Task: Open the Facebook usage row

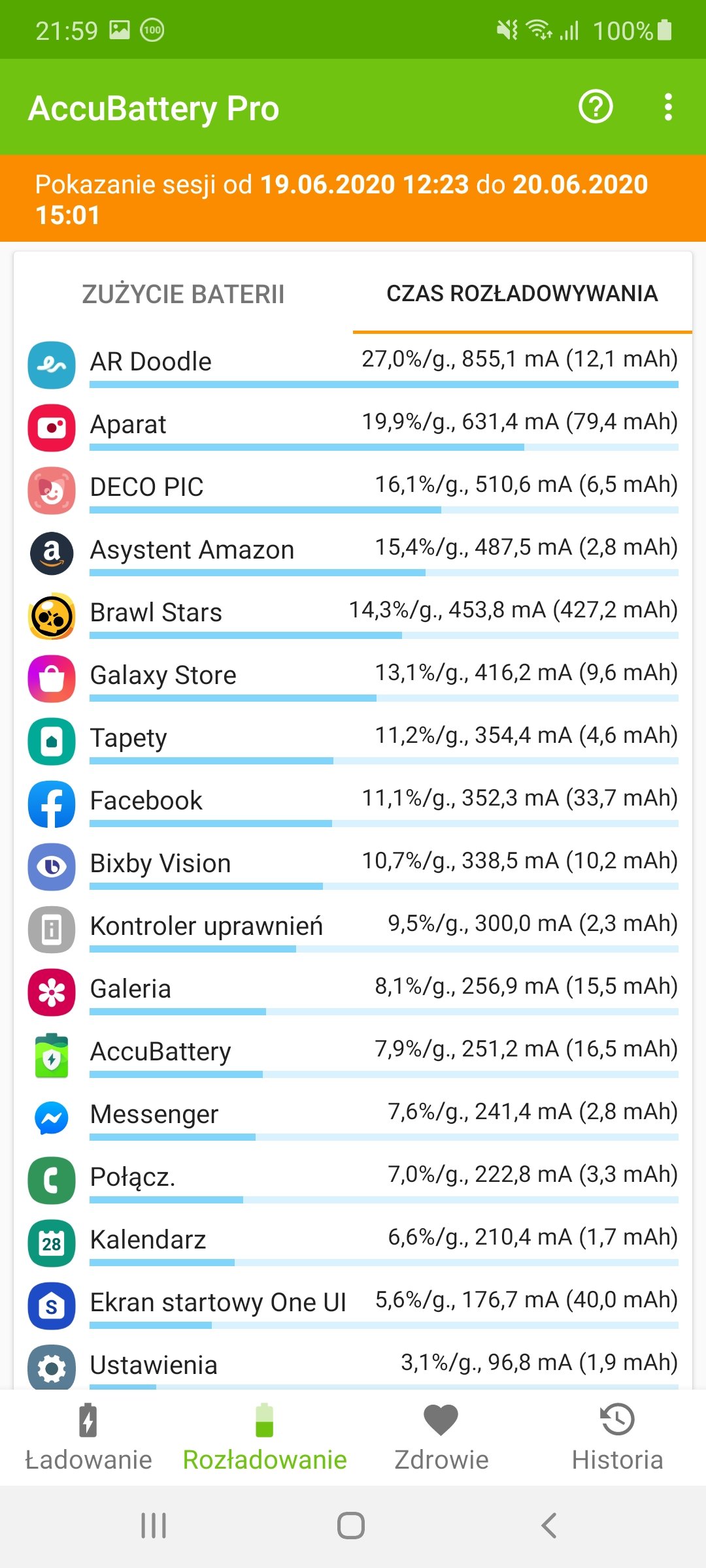Action: tap(353, 804)
